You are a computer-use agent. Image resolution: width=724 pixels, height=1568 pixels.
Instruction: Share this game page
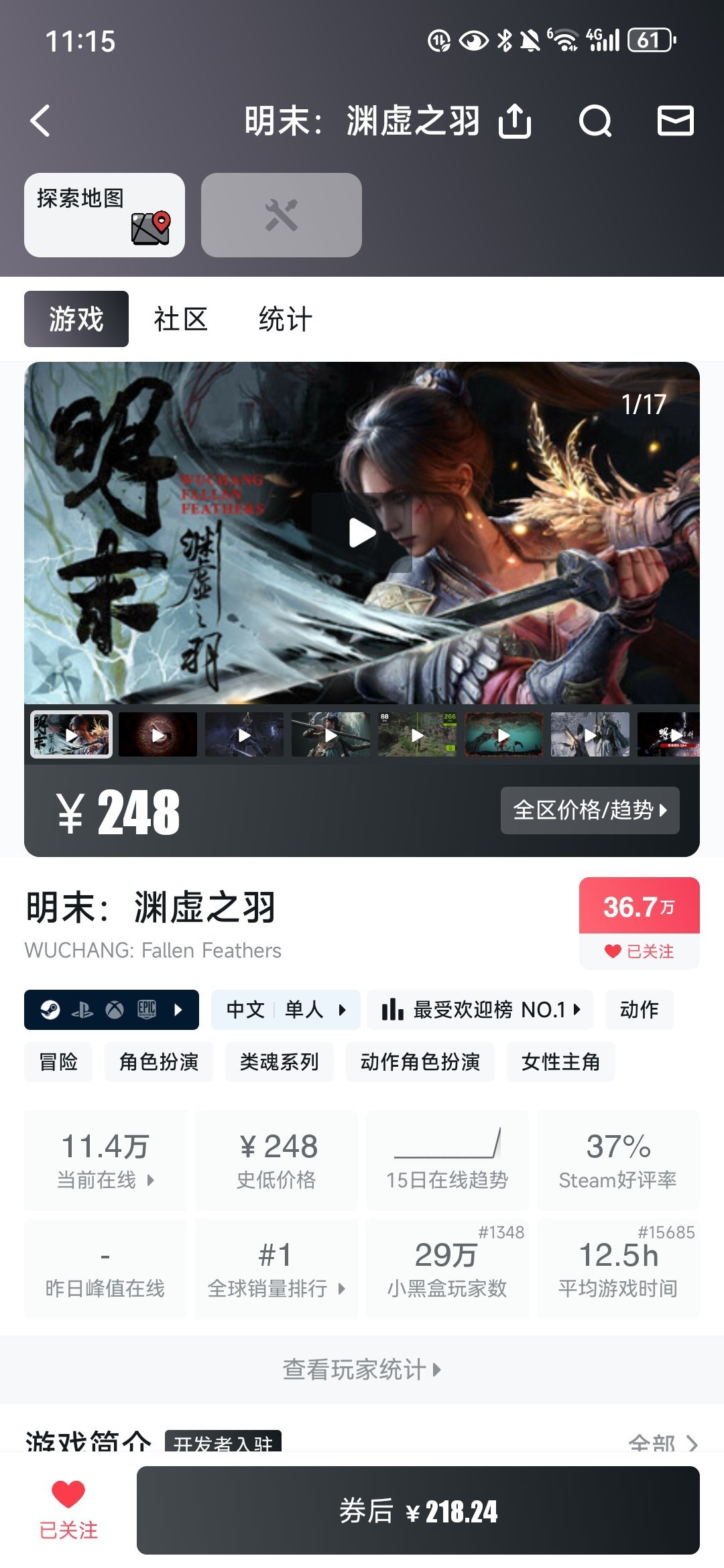(515, 121)
